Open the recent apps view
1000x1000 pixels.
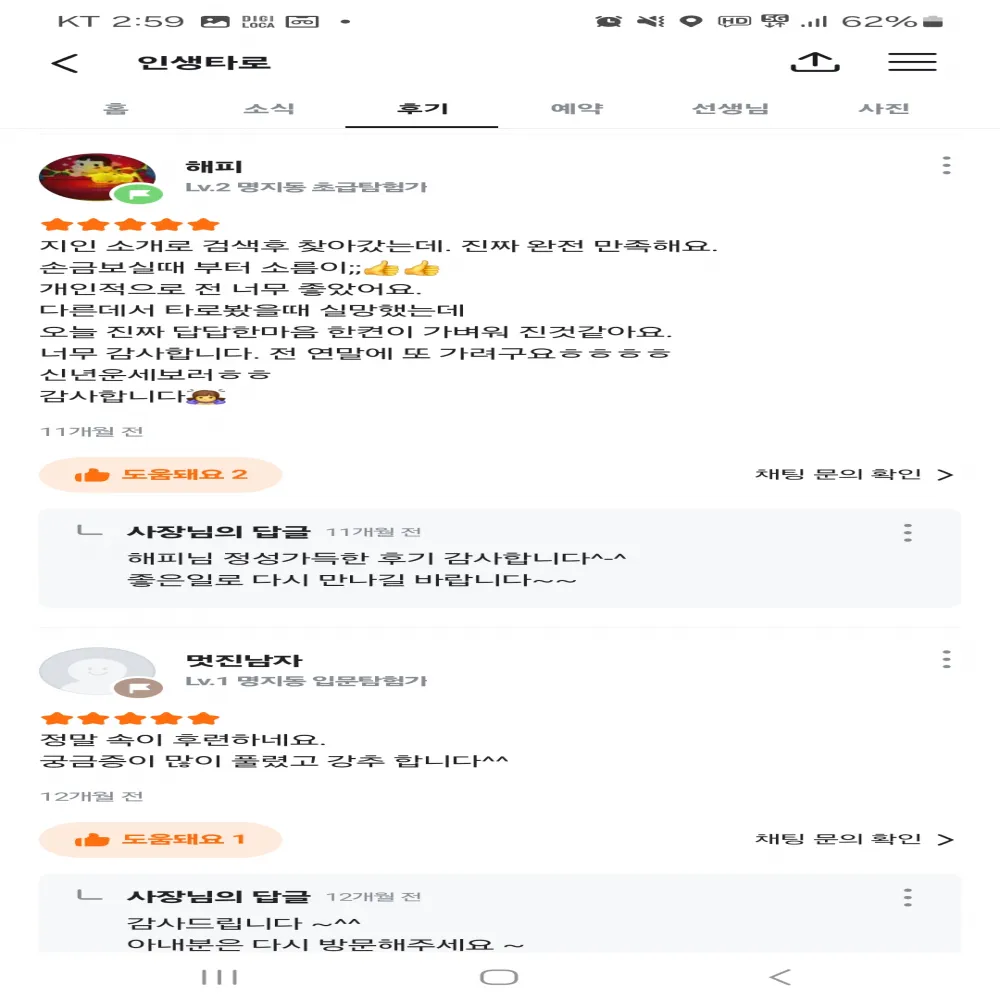218,977
